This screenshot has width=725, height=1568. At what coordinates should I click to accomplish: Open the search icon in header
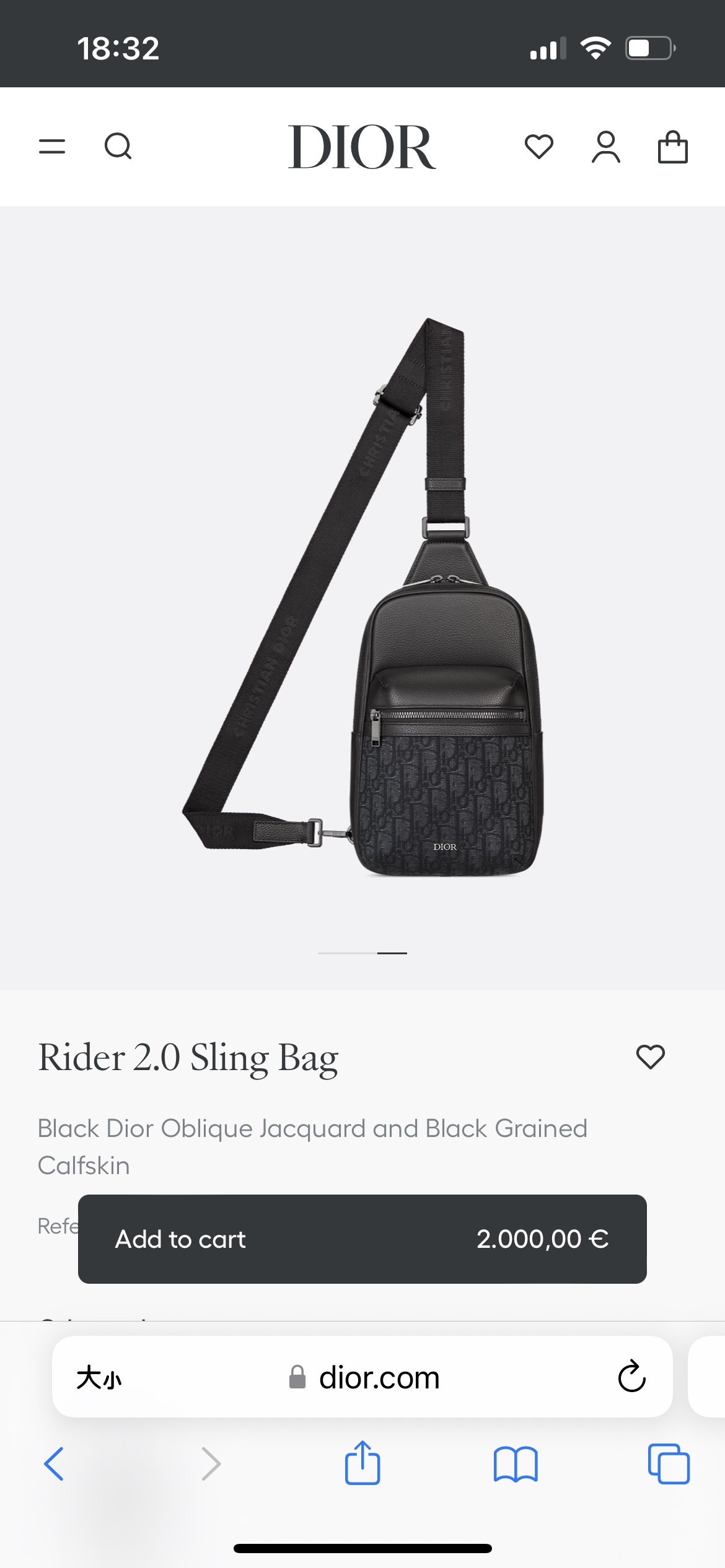tap(118, 147)
